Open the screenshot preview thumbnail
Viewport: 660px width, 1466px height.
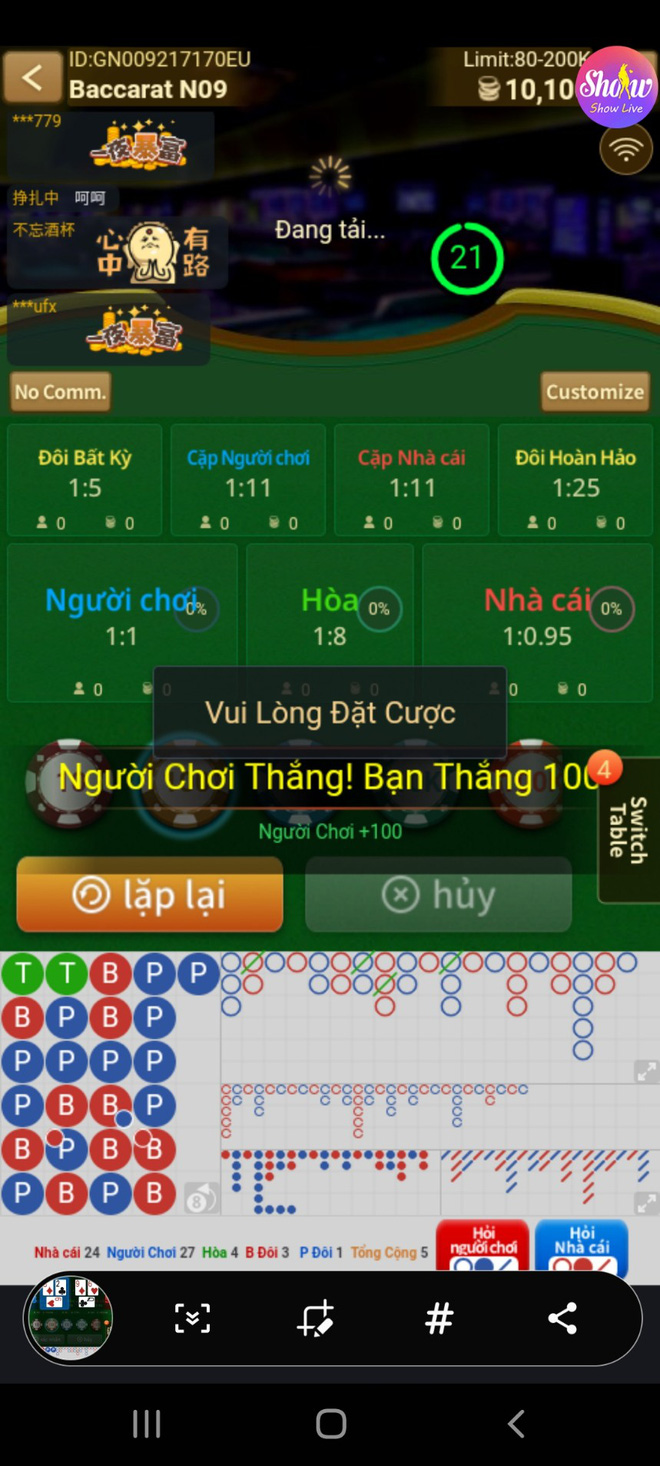69,1318
